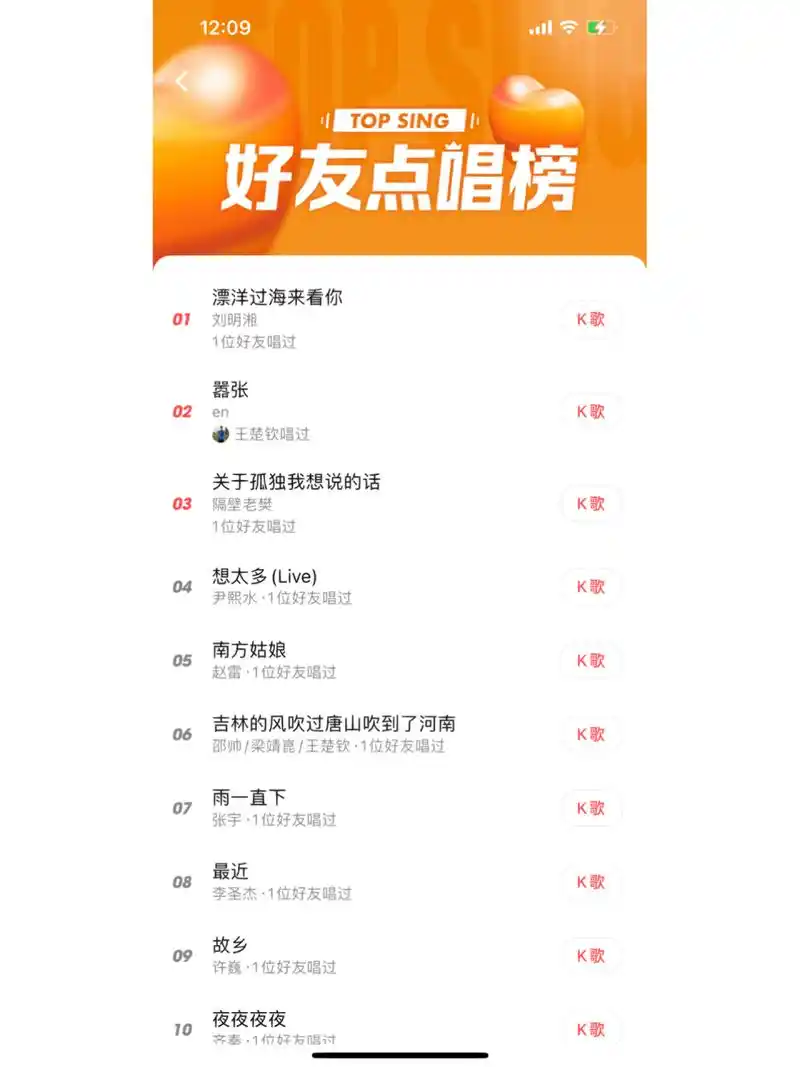This screenshot has width=800, height=1067.
Task: Tap K歌 for 夜夜夜夜
Action: pos(590,1029)
